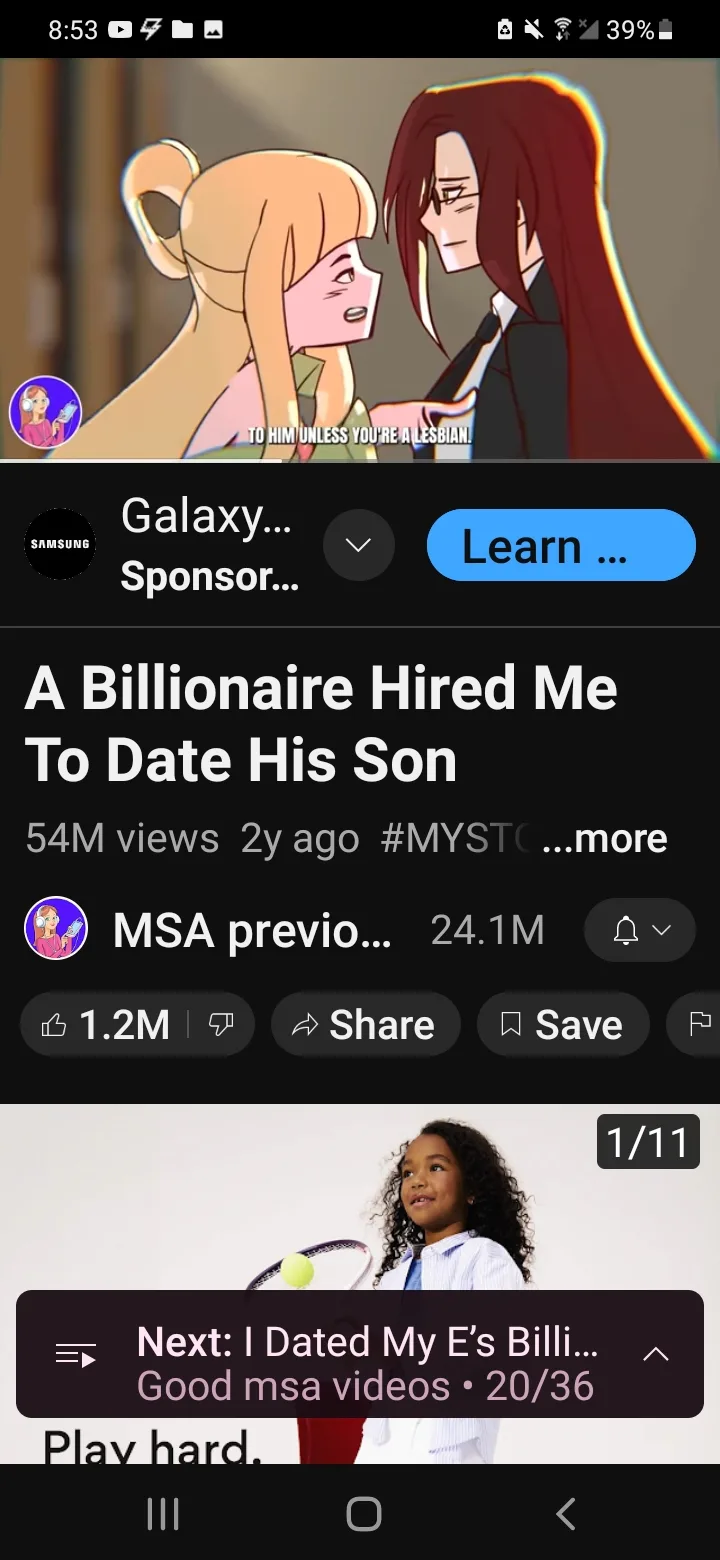
Task: Dislike this video
Action: click(222, 1024)
